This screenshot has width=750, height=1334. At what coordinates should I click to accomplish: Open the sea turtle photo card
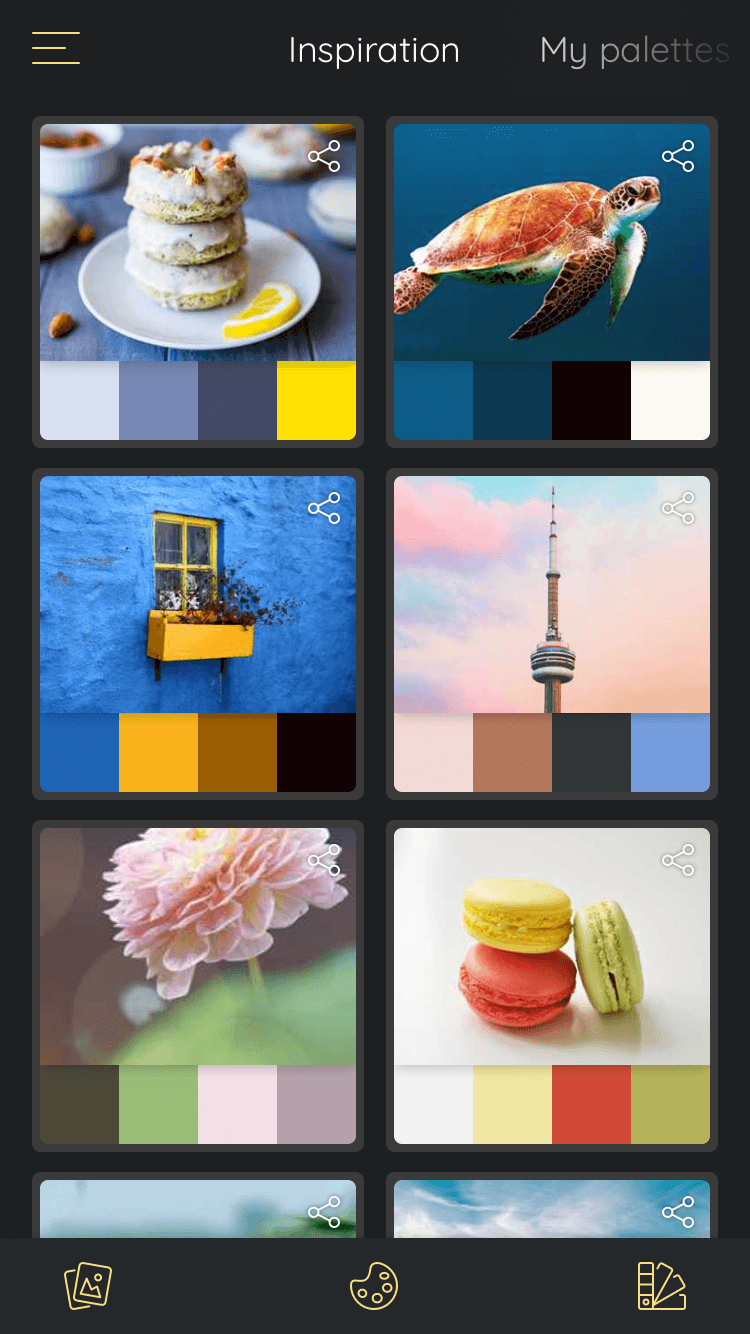click(552, 242)
